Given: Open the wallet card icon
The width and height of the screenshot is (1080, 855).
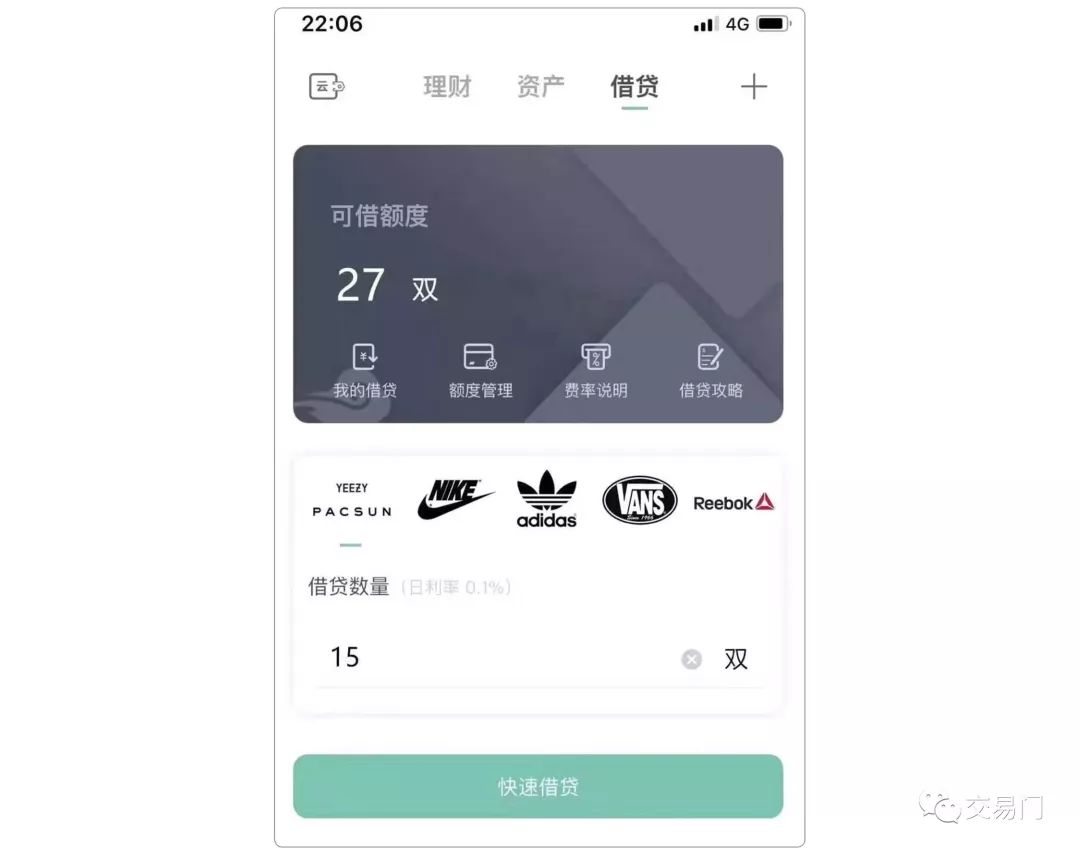Looking at the screenshot, I should (x=327, y=87).
